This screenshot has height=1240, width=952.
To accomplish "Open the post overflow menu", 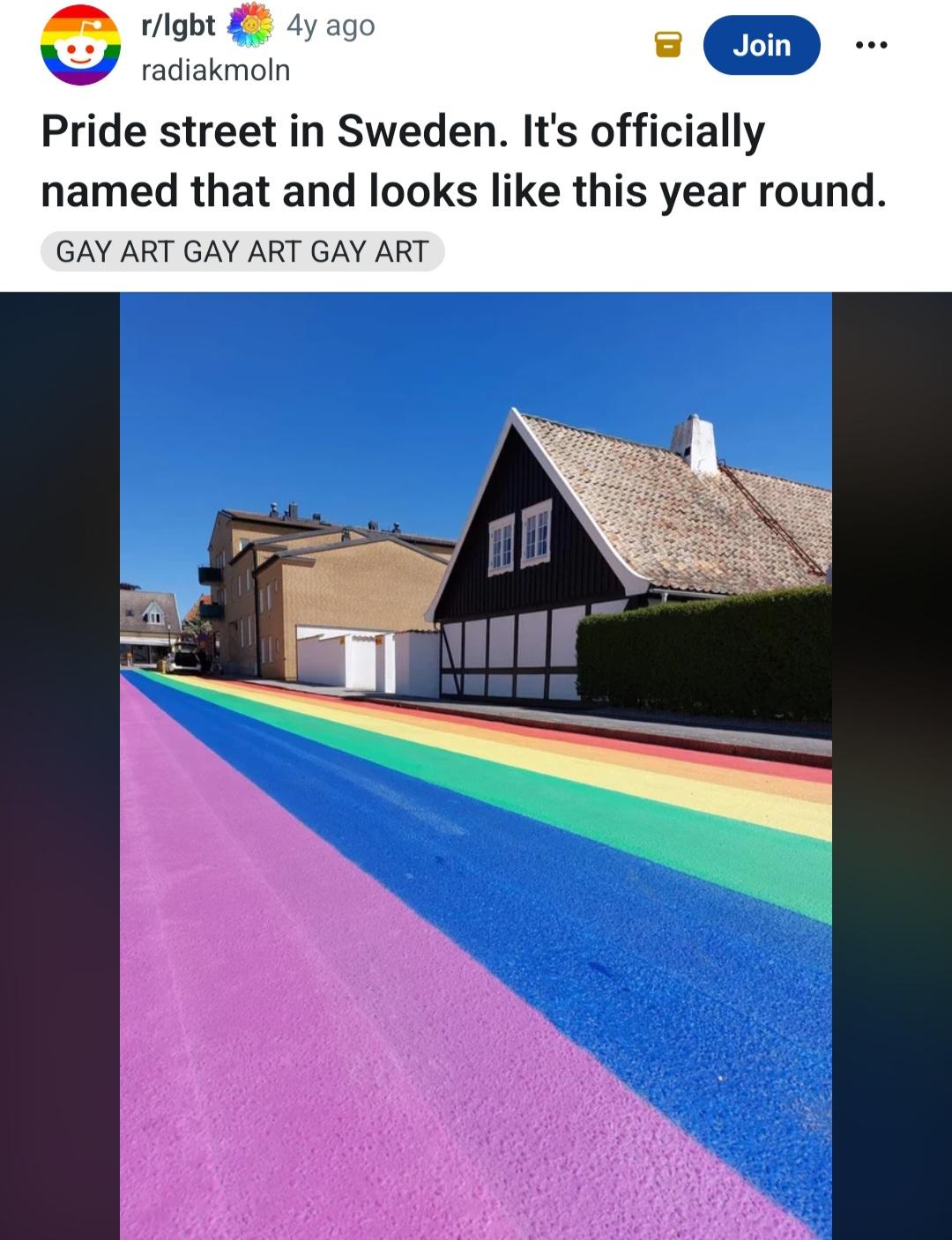I will pos(871,45).
